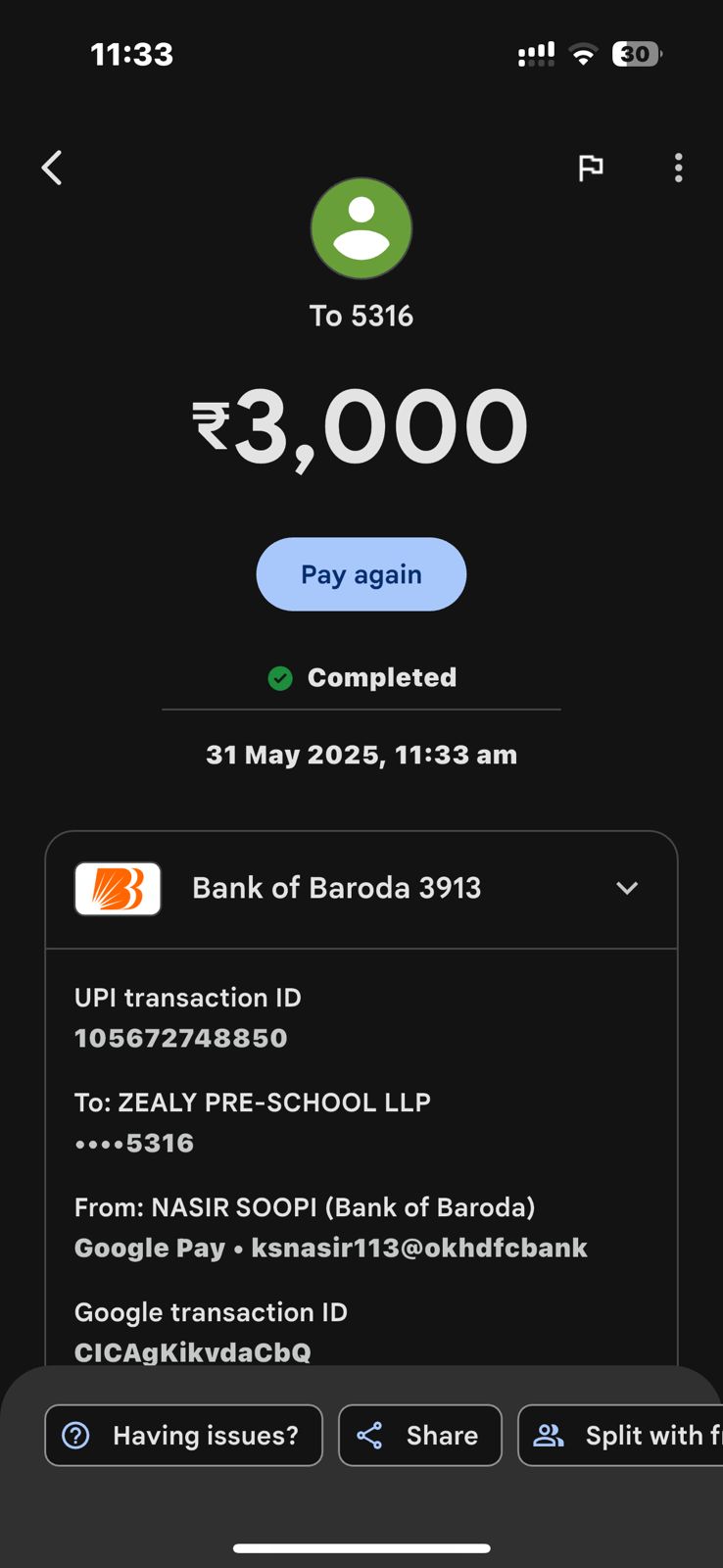Open the three-dot overflow menu
Viewport: 723px width, 1568px height.
point(678,168)
